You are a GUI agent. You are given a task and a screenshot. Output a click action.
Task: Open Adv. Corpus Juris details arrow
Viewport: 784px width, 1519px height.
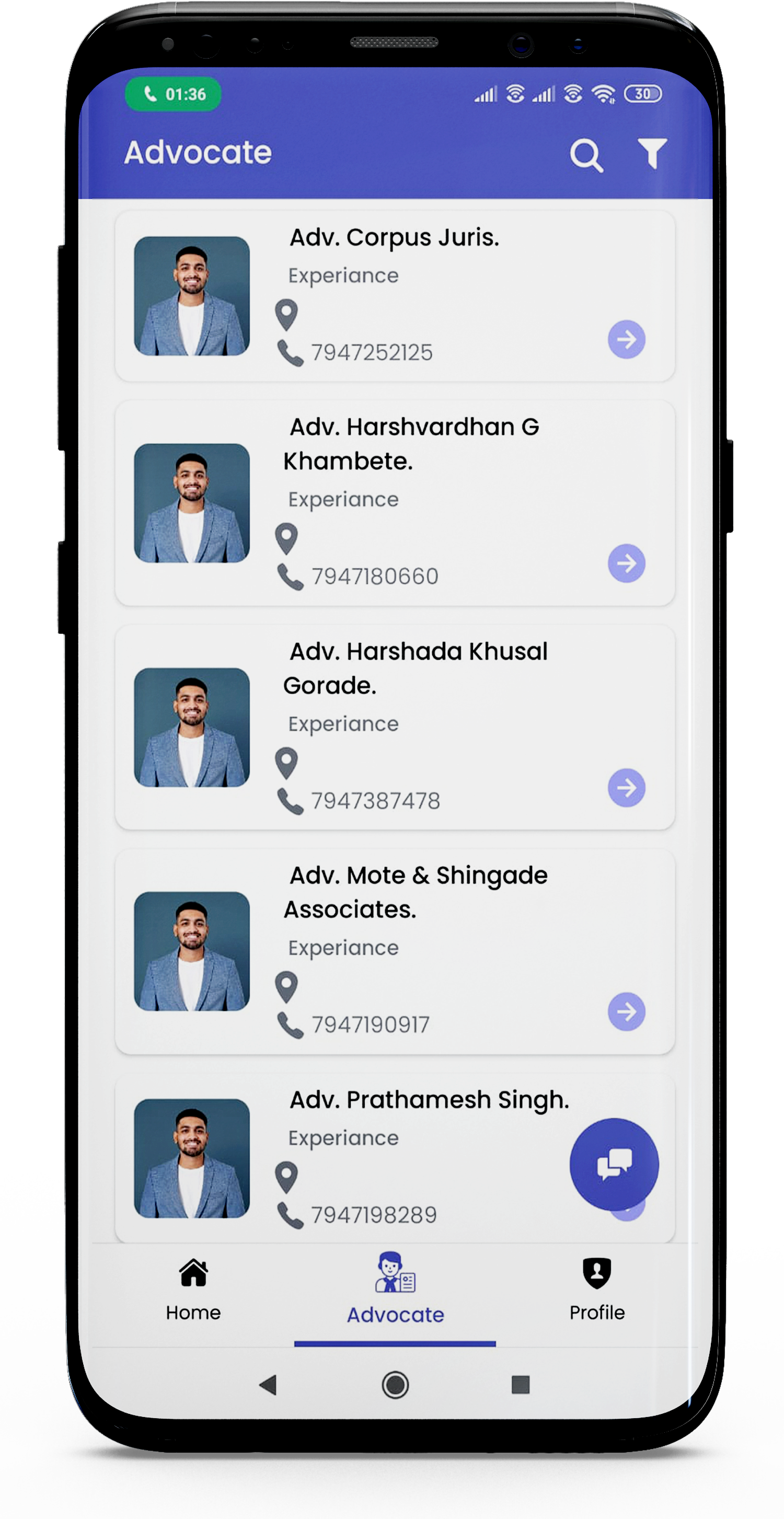click(x=626, y=339)
